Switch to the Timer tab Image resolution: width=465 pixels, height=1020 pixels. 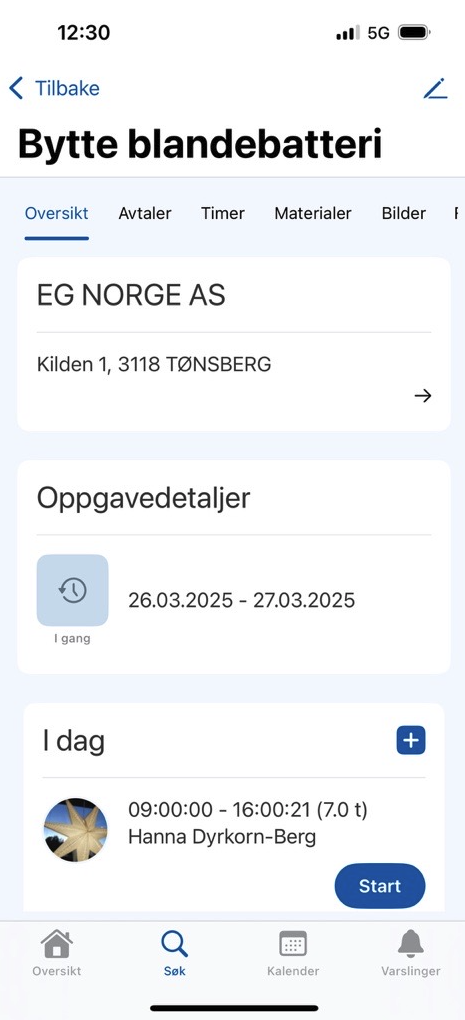223,213
